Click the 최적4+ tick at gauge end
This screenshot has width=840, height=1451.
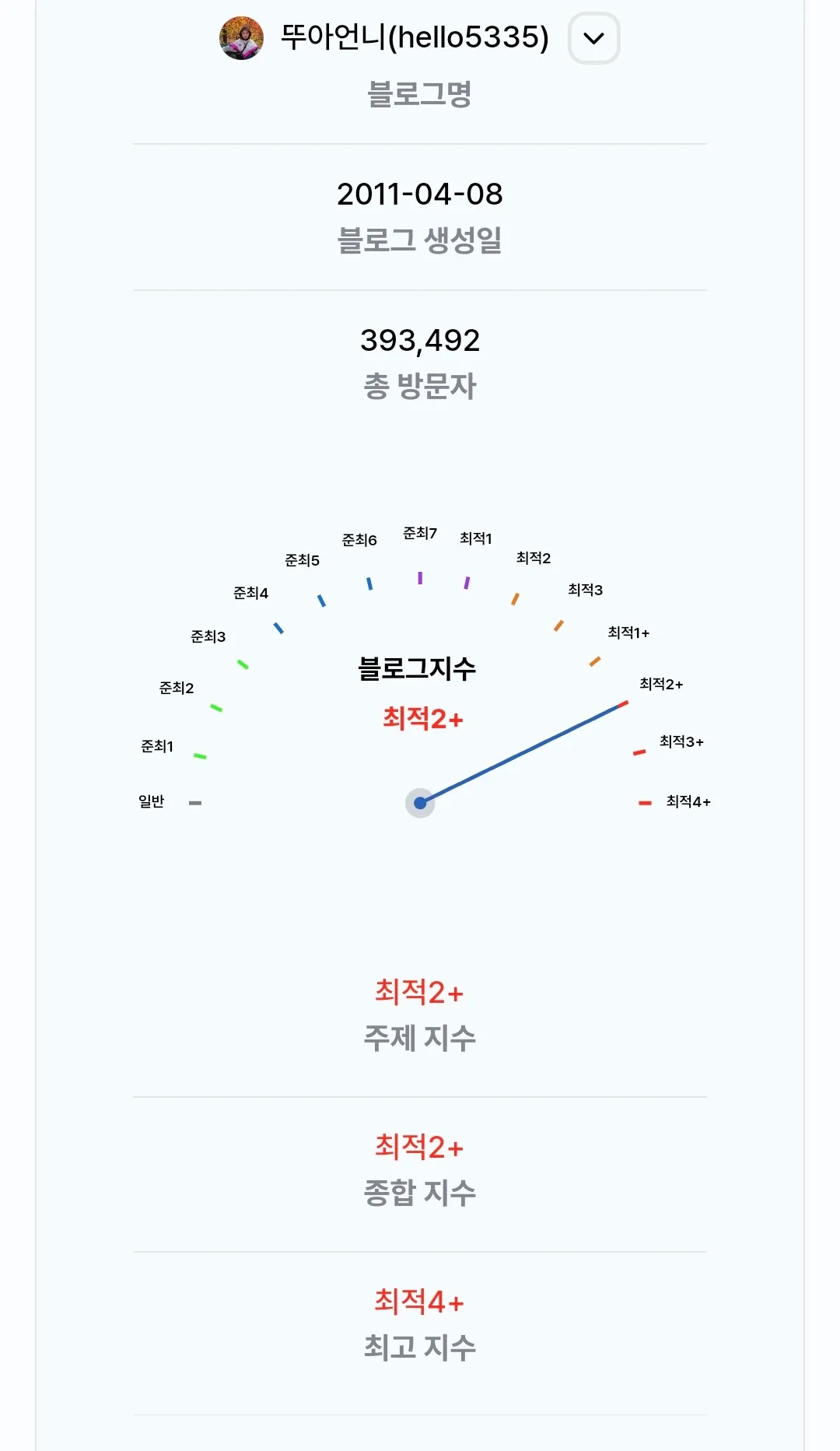643,802
